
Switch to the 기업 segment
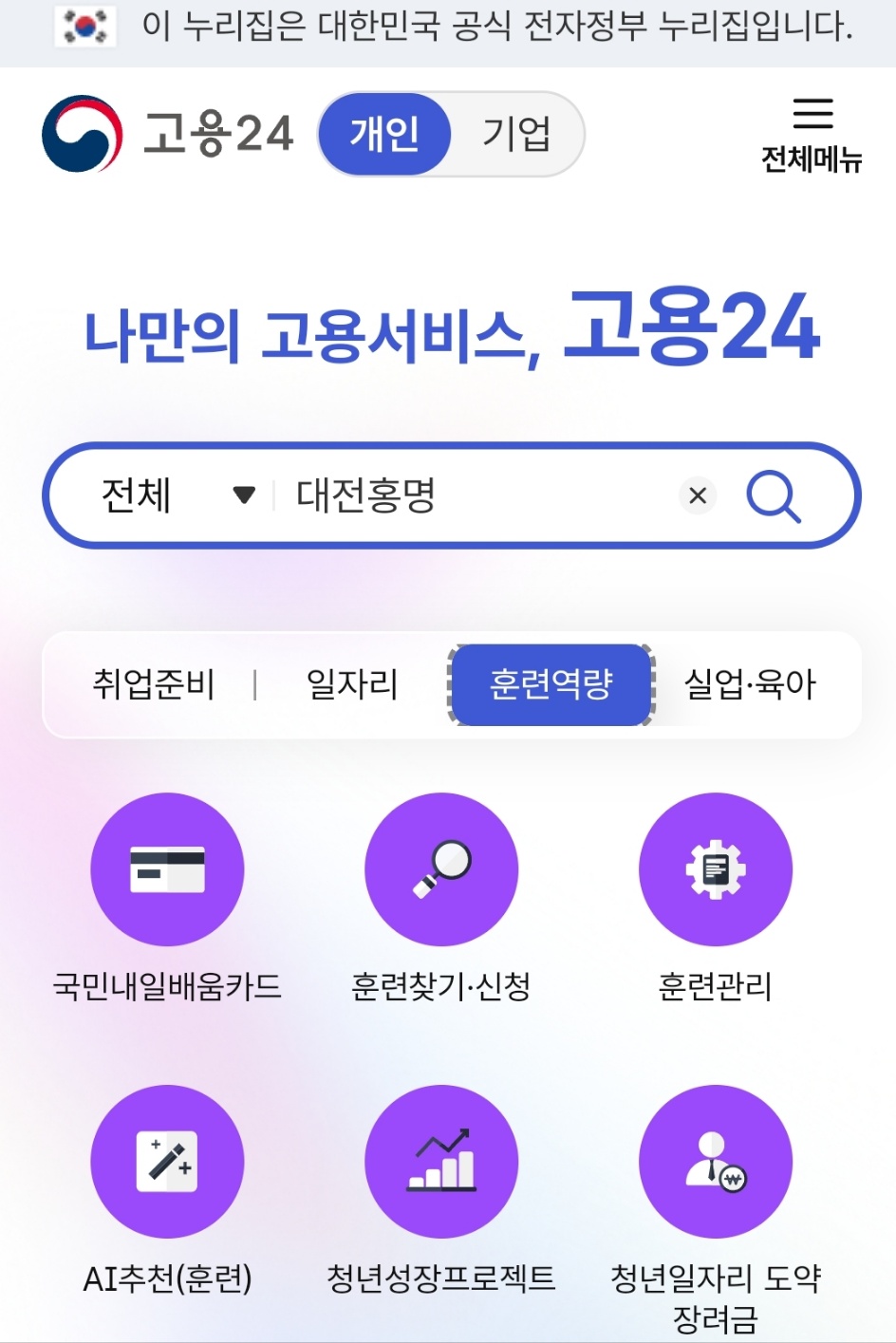(516, 134)
